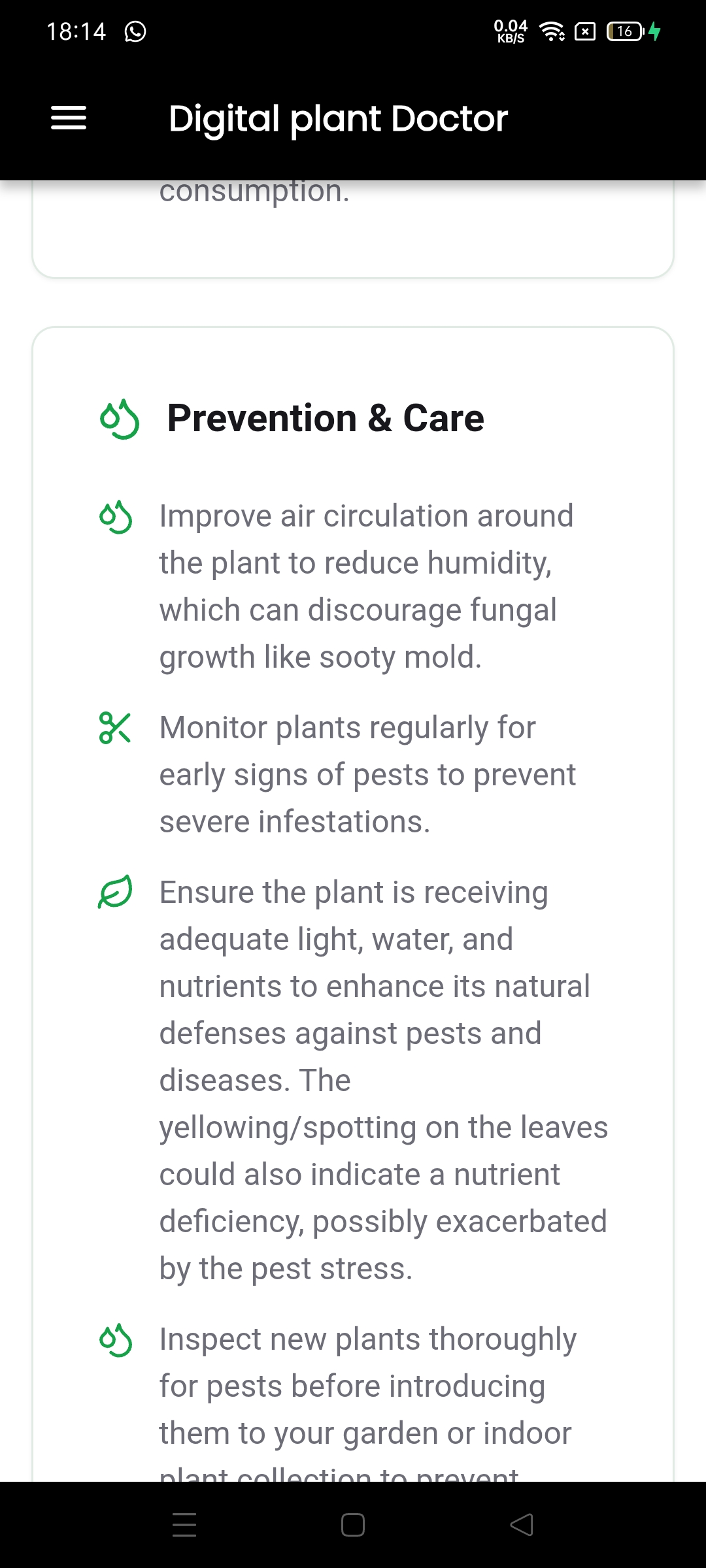Go back using the system back button
Image resolution: width=706 pixels, height=1568 pixels.
click(x=522, y=1525)
